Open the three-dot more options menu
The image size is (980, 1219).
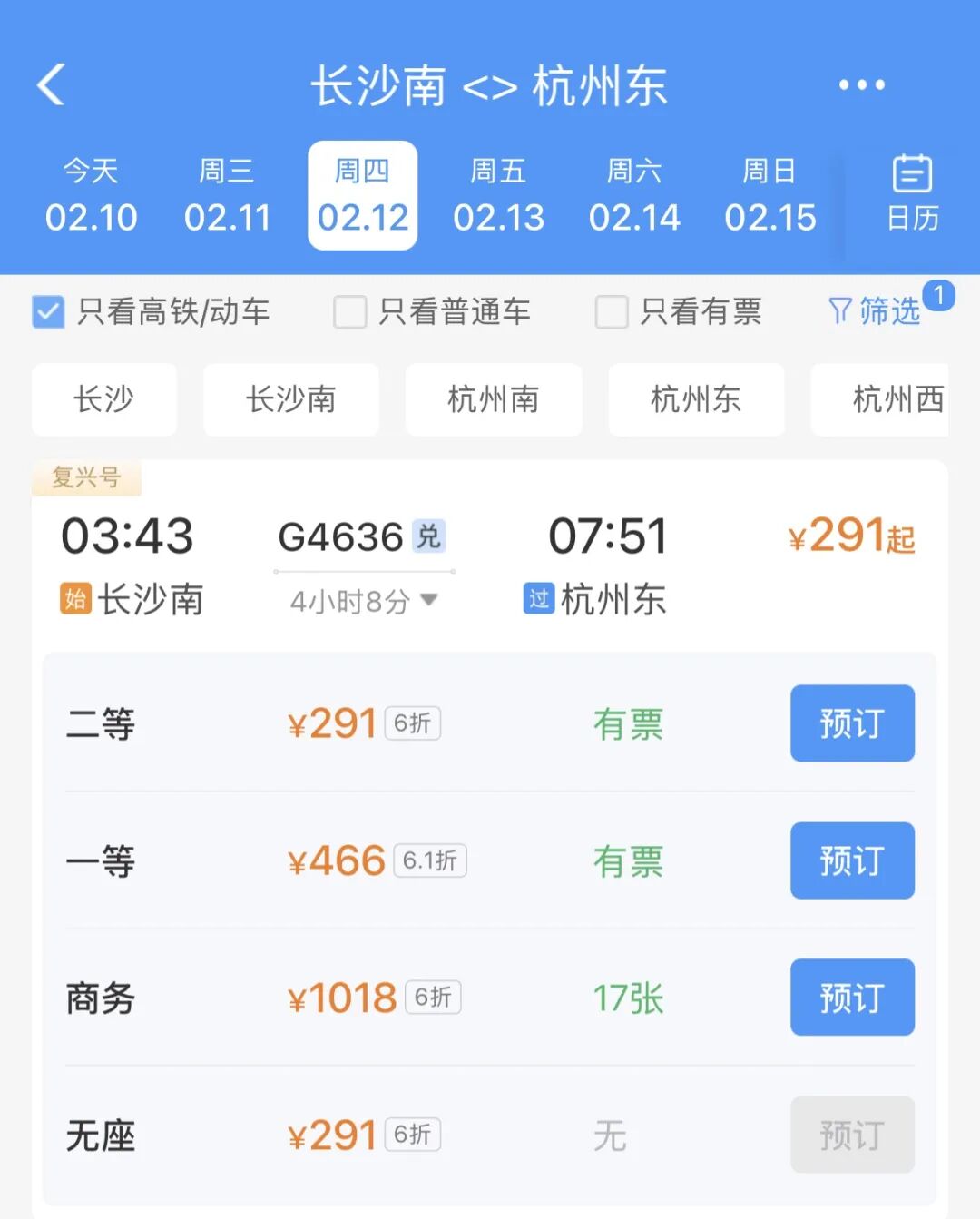click(x=861, y=85)
